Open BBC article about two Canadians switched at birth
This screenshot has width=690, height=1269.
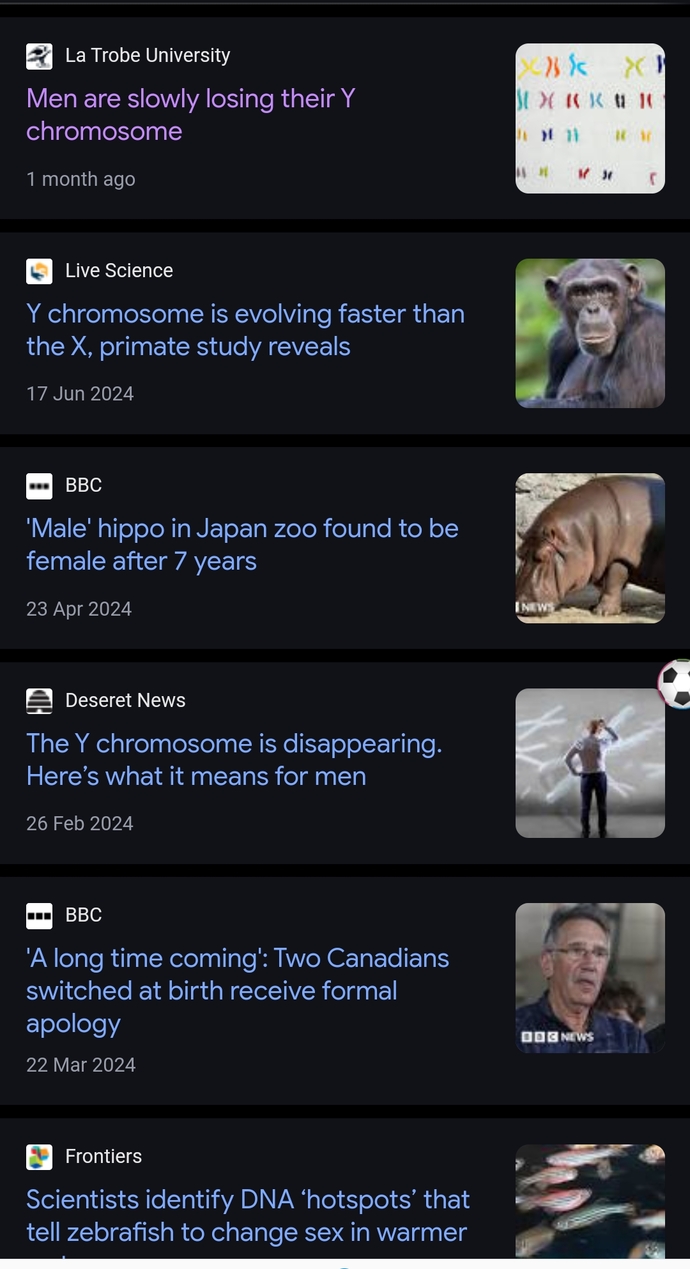[238, 990]
